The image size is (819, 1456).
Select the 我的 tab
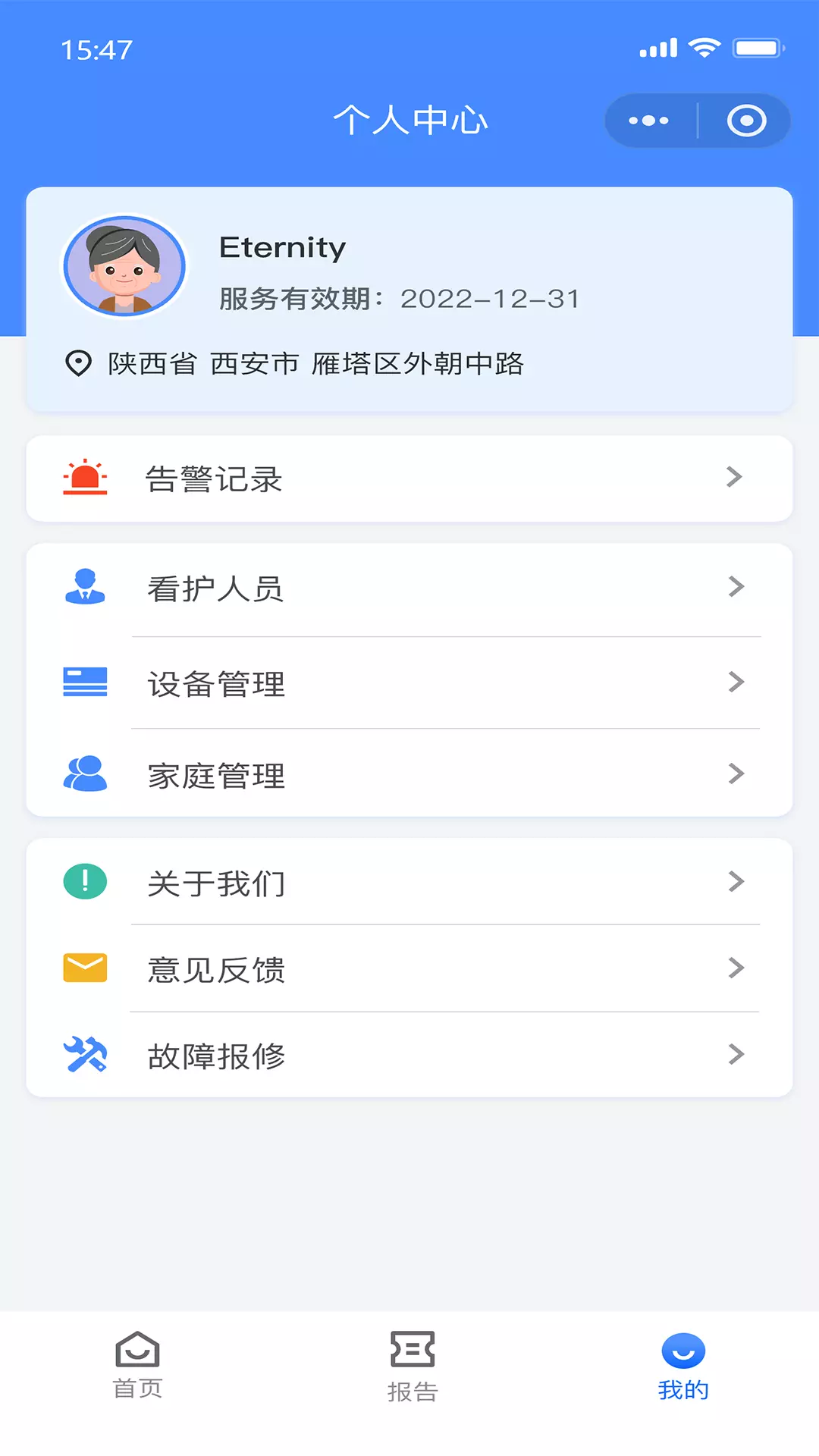point(683,1367)
